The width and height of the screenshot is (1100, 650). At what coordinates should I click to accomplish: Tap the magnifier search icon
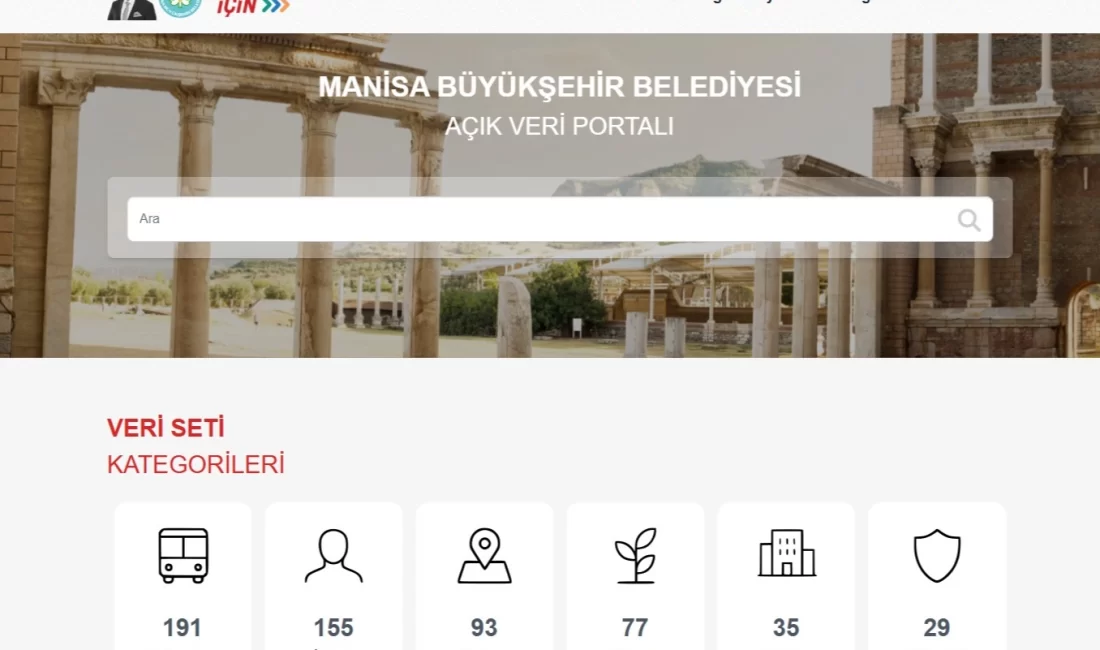coord(968,220)
